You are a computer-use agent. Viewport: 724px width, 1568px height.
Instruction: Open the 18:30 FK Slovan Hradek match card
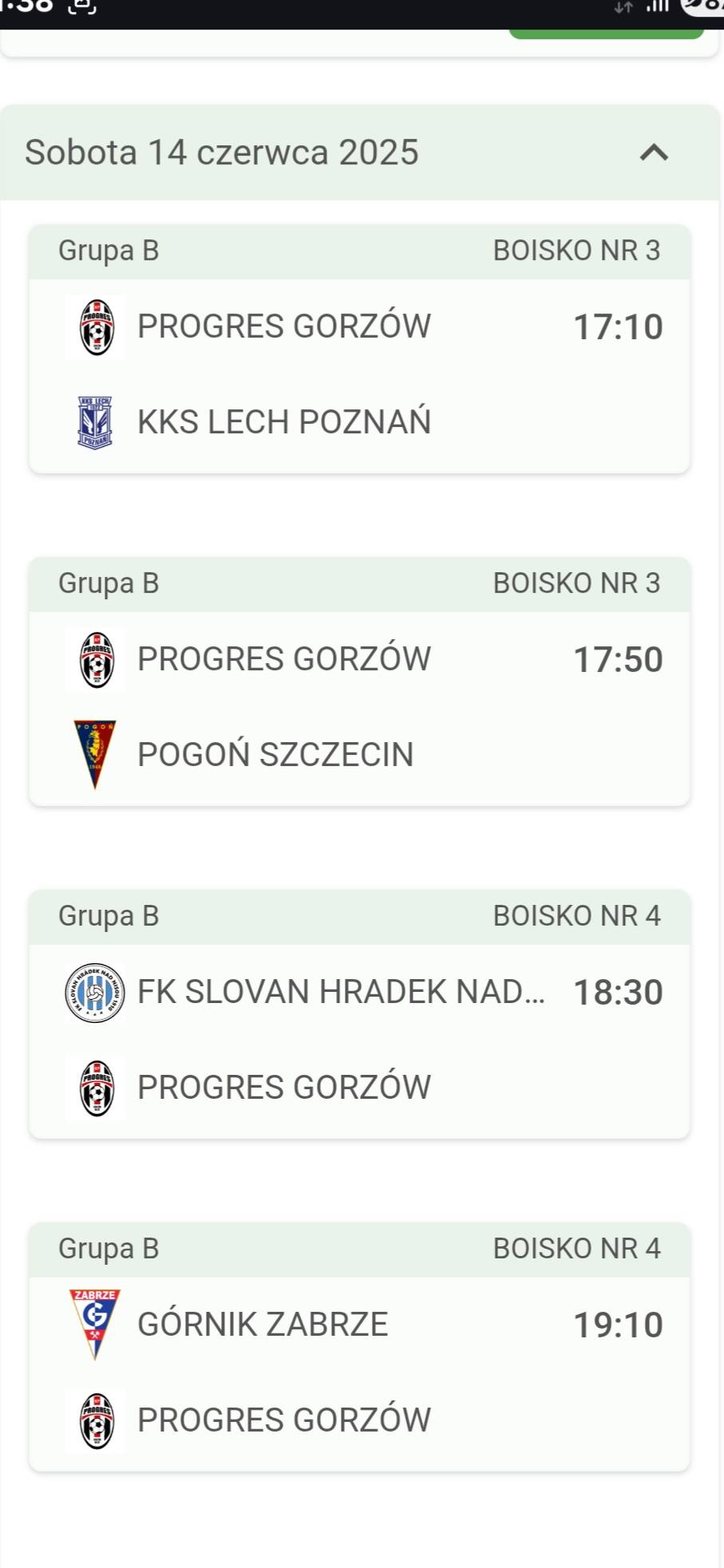(x=359, y=1015)
